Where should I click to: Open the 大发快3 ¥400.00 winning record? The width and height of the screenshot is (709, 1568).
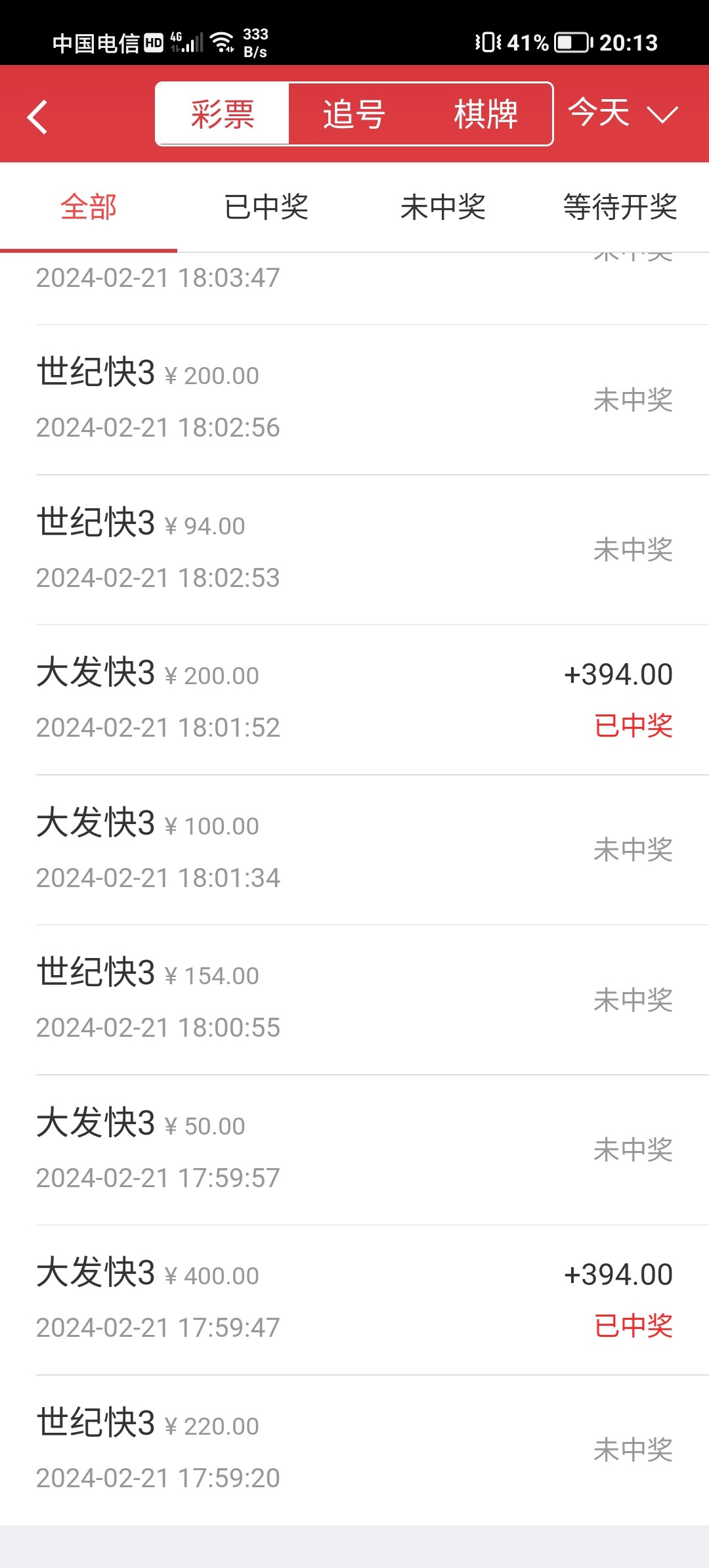click(x=354, y=1299)
